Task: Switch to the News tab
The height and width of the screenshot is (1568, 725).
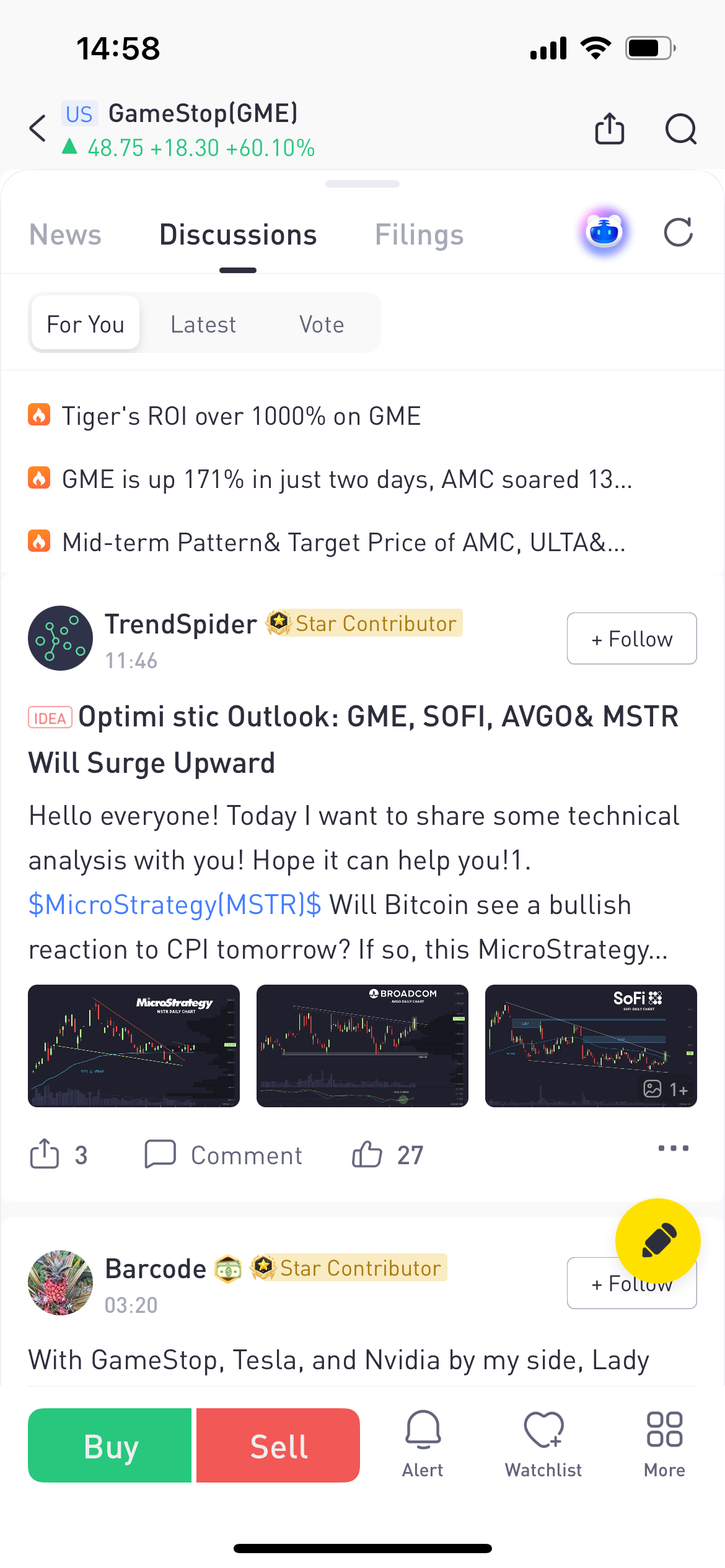Action: coord(65,235)
